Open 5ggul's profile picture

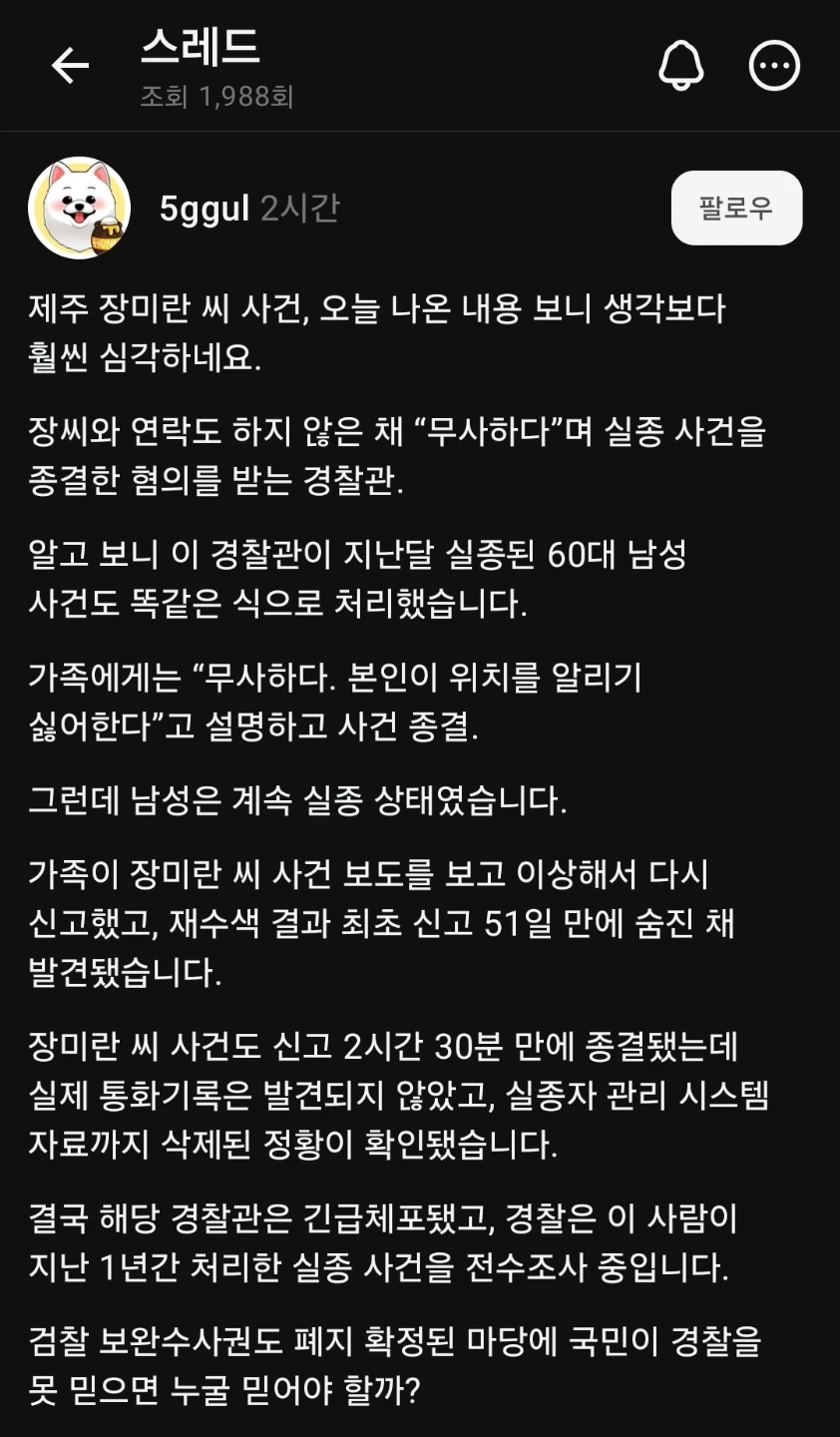click(x=80, y=208)
